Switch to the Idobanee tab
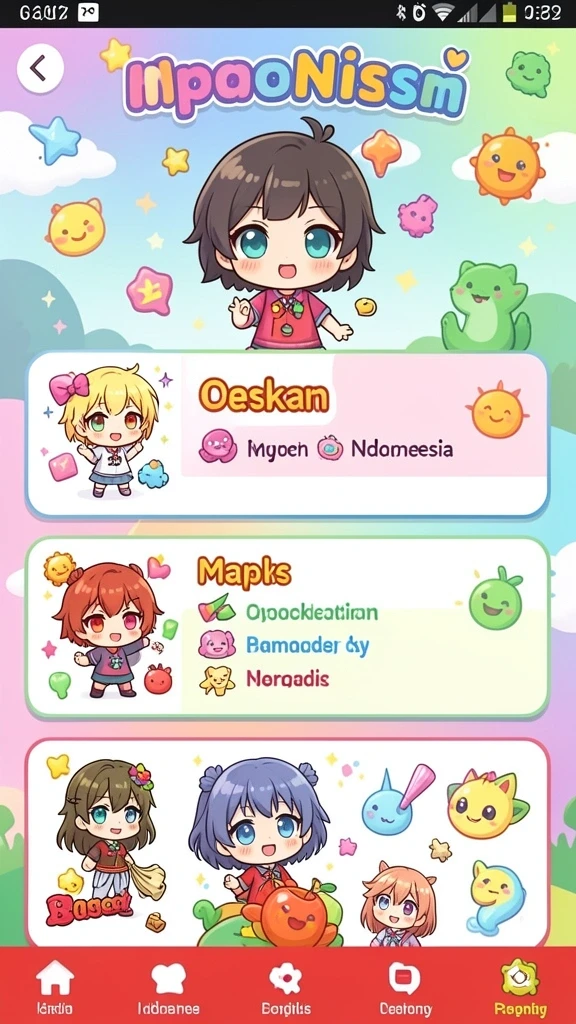This screenshot has width=576, height=1024. 168,987
